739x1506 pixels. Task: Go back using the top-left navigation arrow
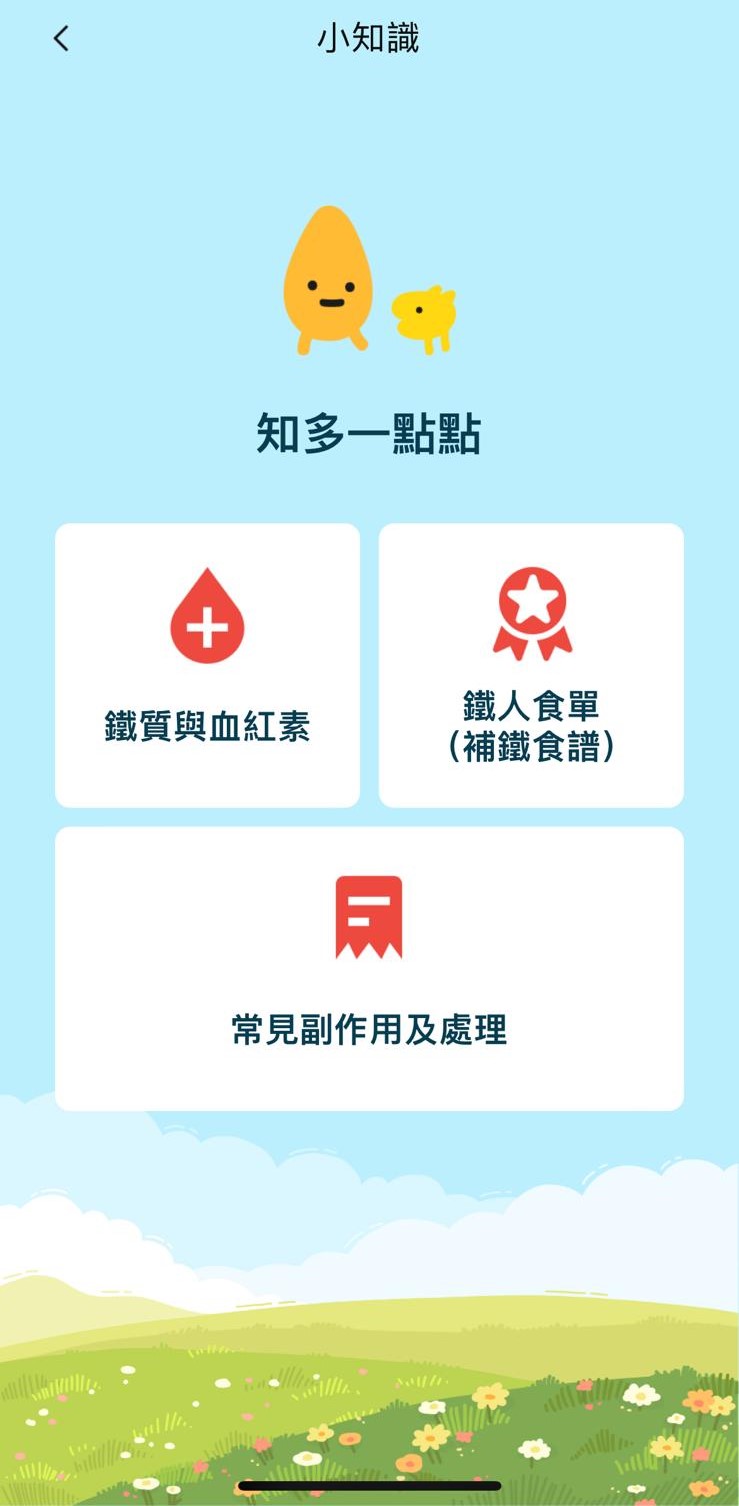(x=60, y=38)
